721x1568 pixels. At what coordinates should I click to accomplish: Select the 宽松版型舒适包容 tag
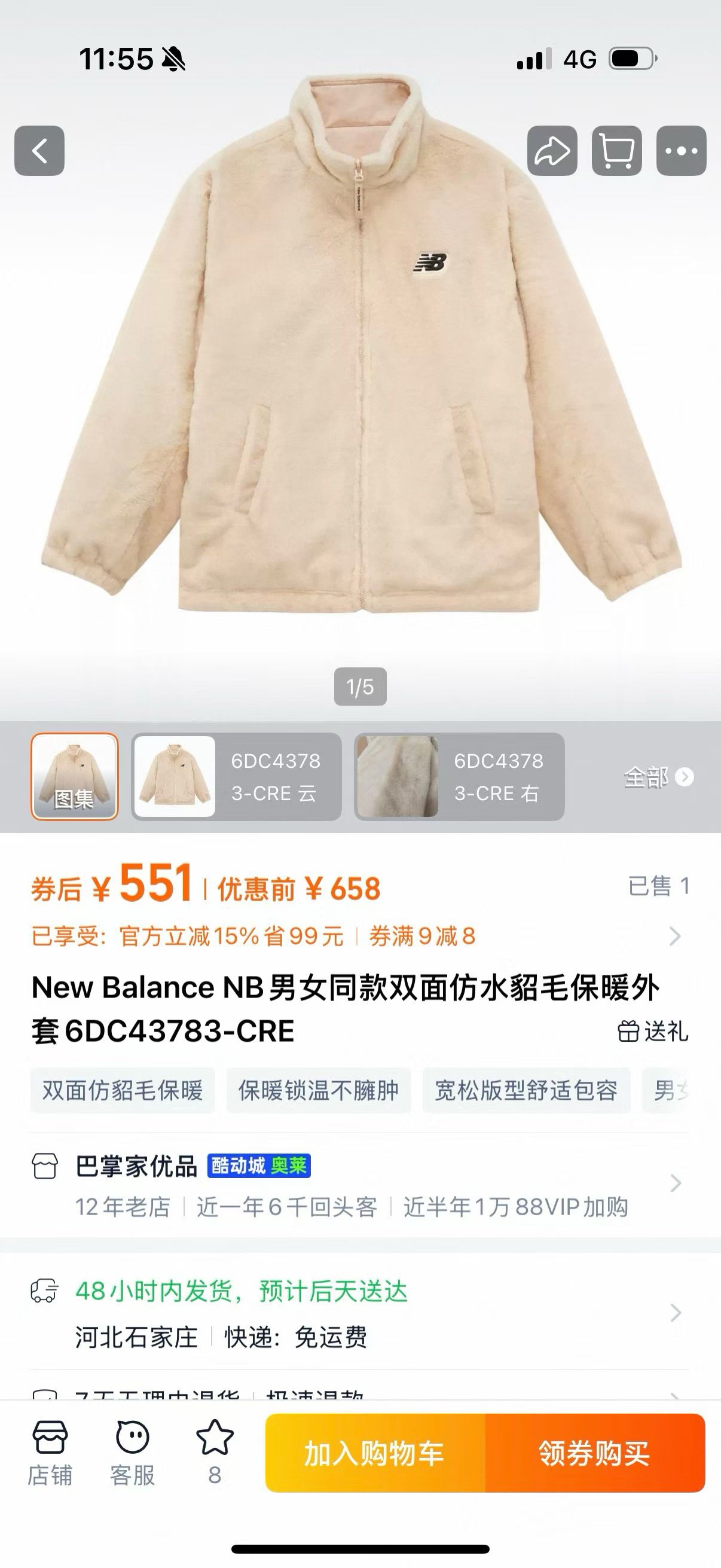(x=526, y=1090)
